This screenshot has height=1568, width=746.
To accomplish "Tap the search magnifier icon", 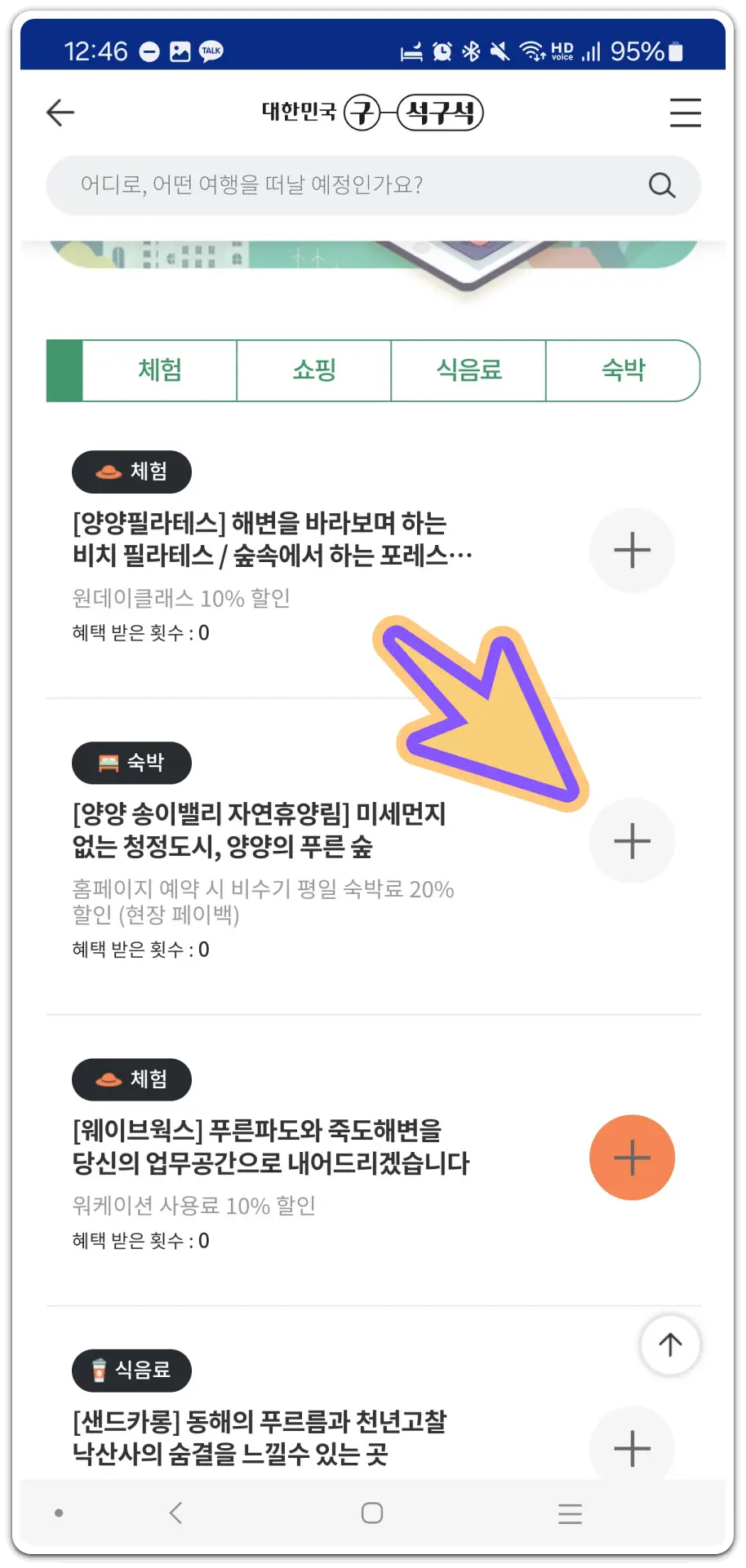I will pyautogui.click(x=661, y=185).
